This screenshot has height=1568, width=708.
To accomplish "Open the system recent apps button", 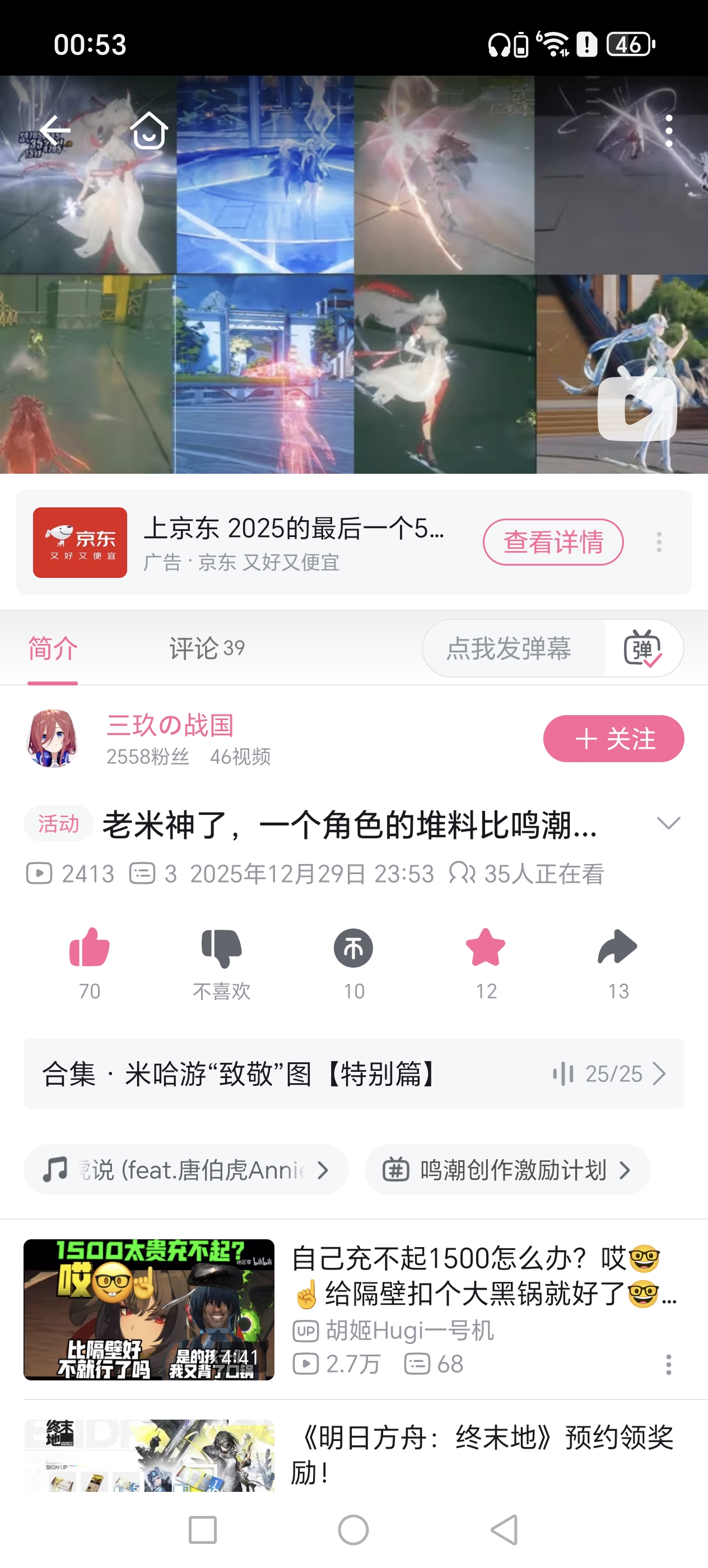I will pos(203,1530).
